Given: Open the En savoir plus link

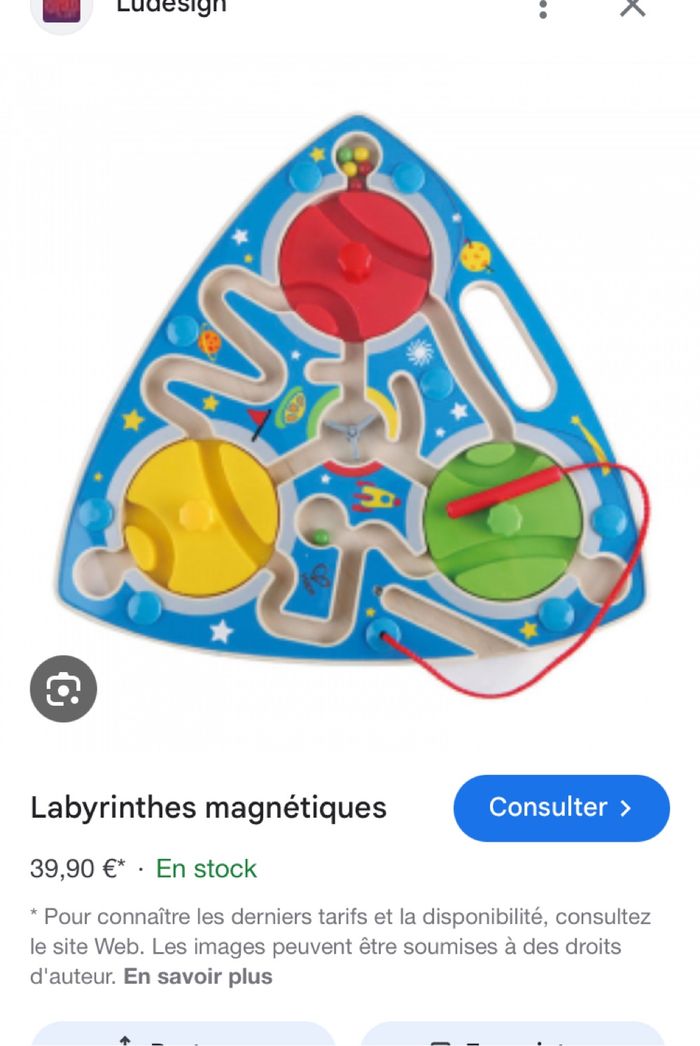Looking at the screenshot, I should (x=198, y=976).
